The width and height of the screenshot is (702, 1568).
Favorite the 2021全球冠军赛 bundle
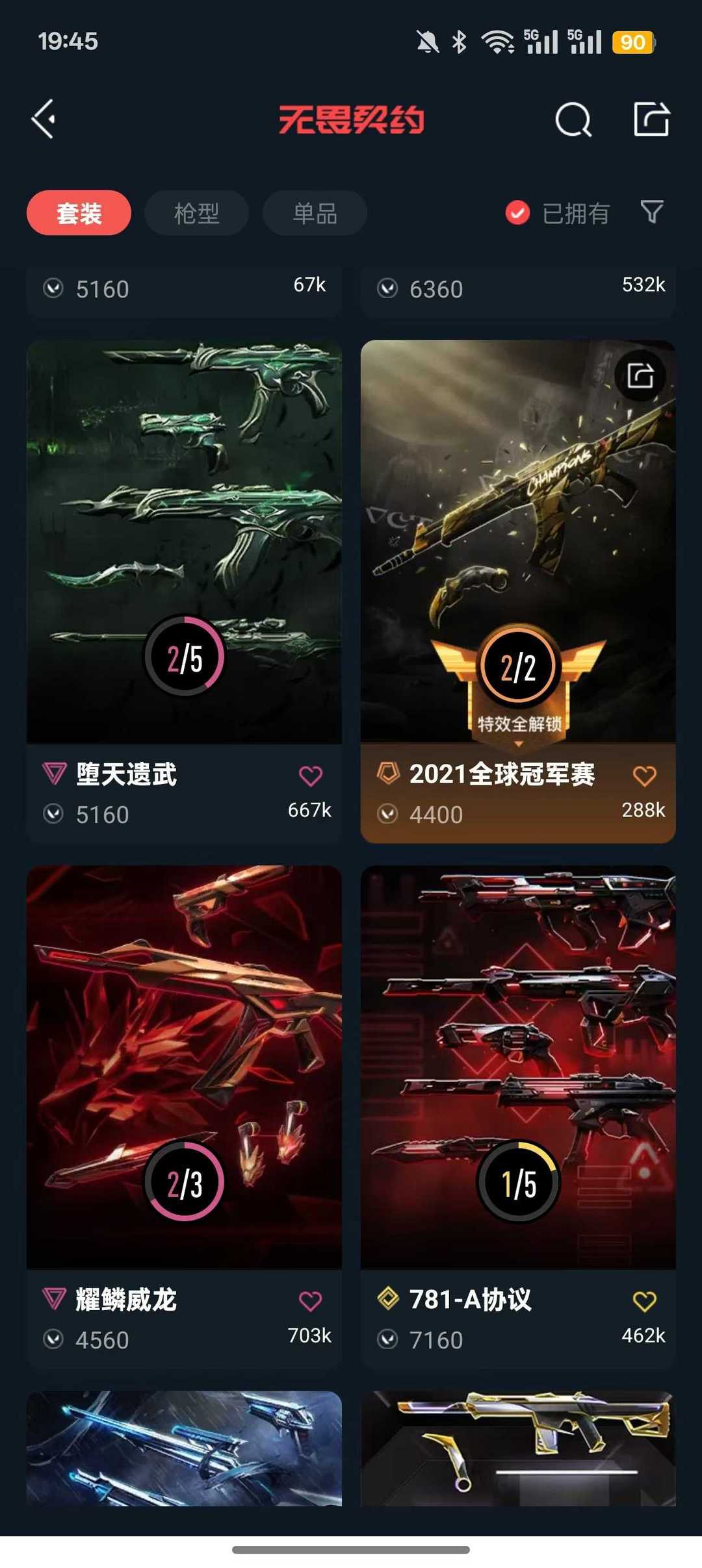click(x=644, y=776)
